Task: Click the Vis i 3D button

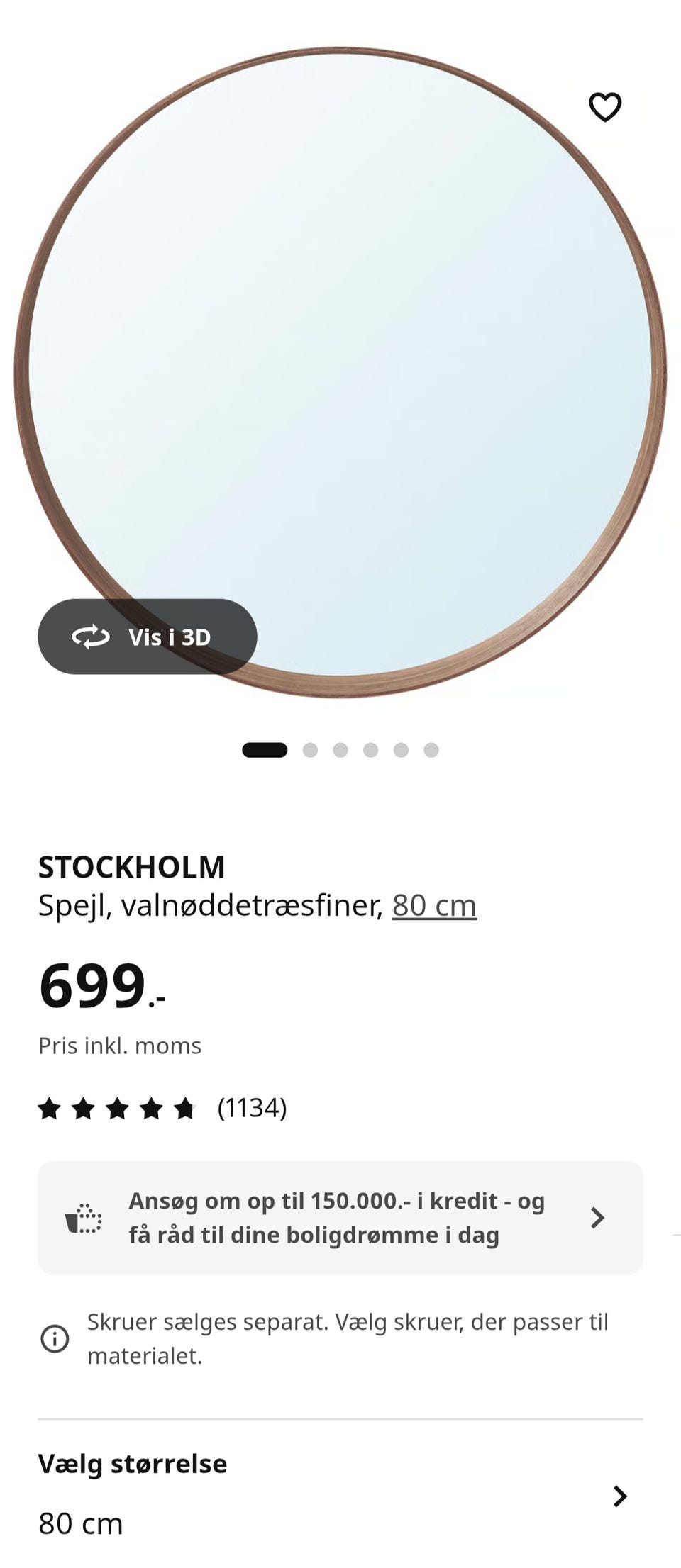Action: pyautogui.click(x=147, y=637)
